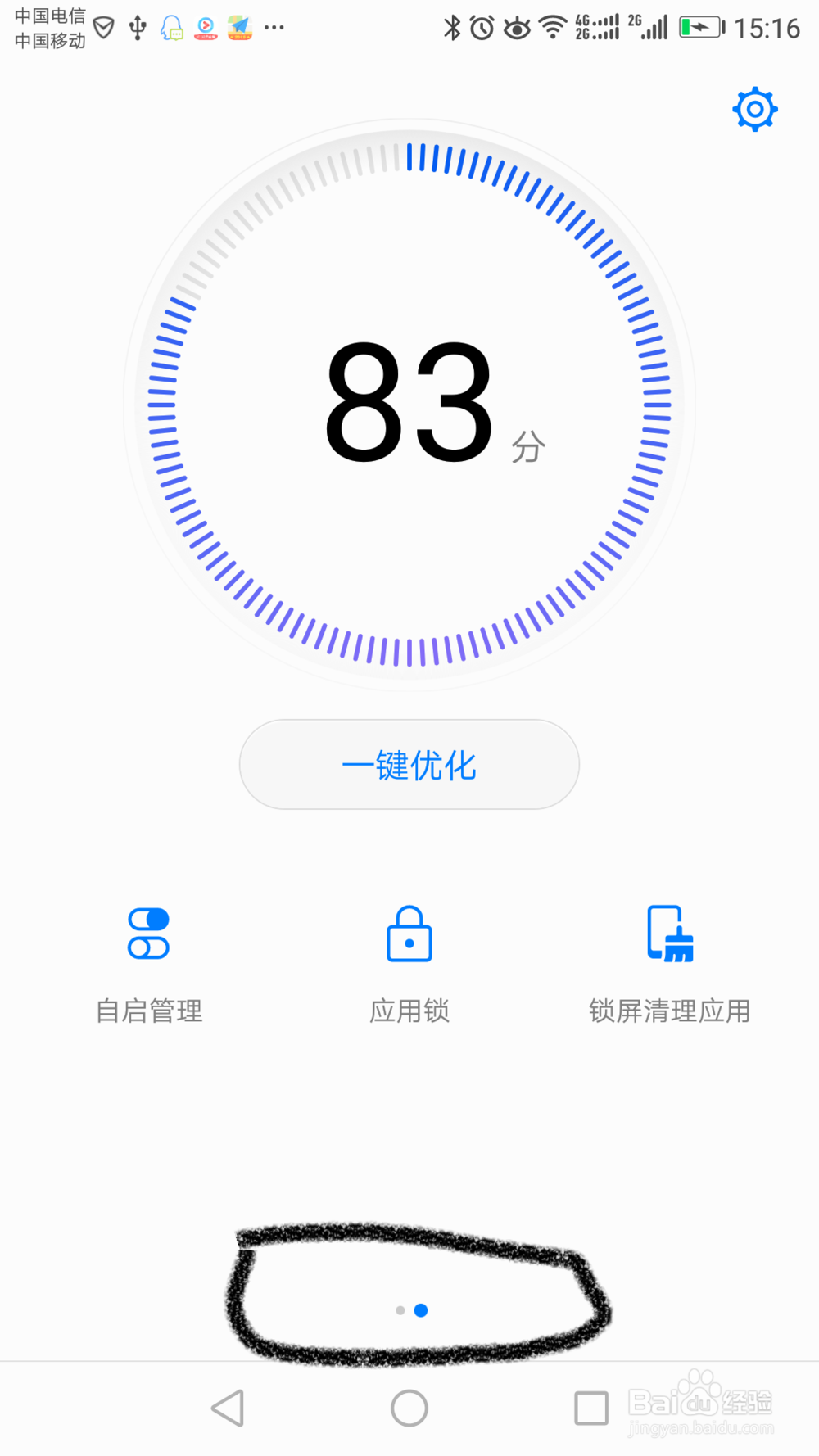Tap the battery indicator in status bar
Screen dimensions: 819x1456
point(701,27)
